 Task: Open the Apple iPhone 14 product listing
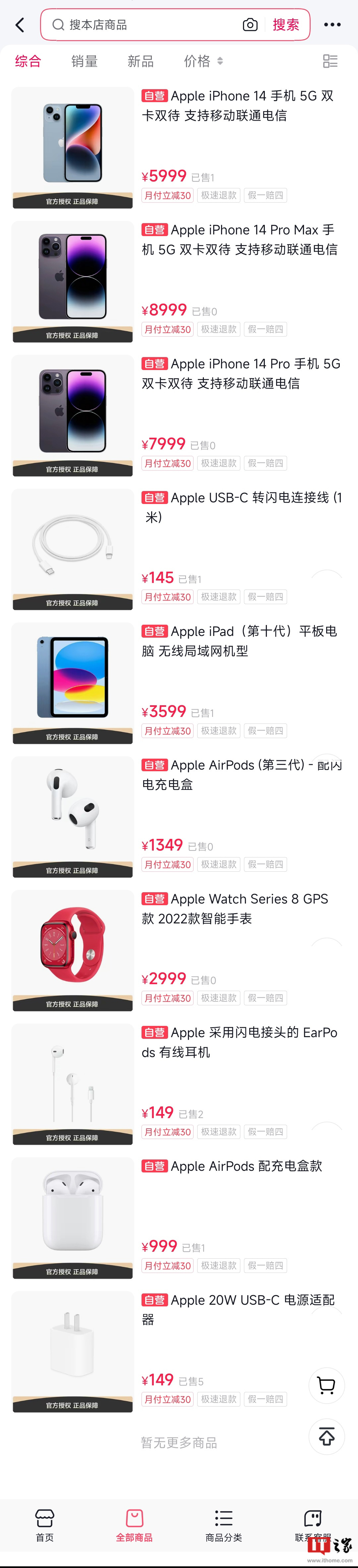click(x=237, y=105)
